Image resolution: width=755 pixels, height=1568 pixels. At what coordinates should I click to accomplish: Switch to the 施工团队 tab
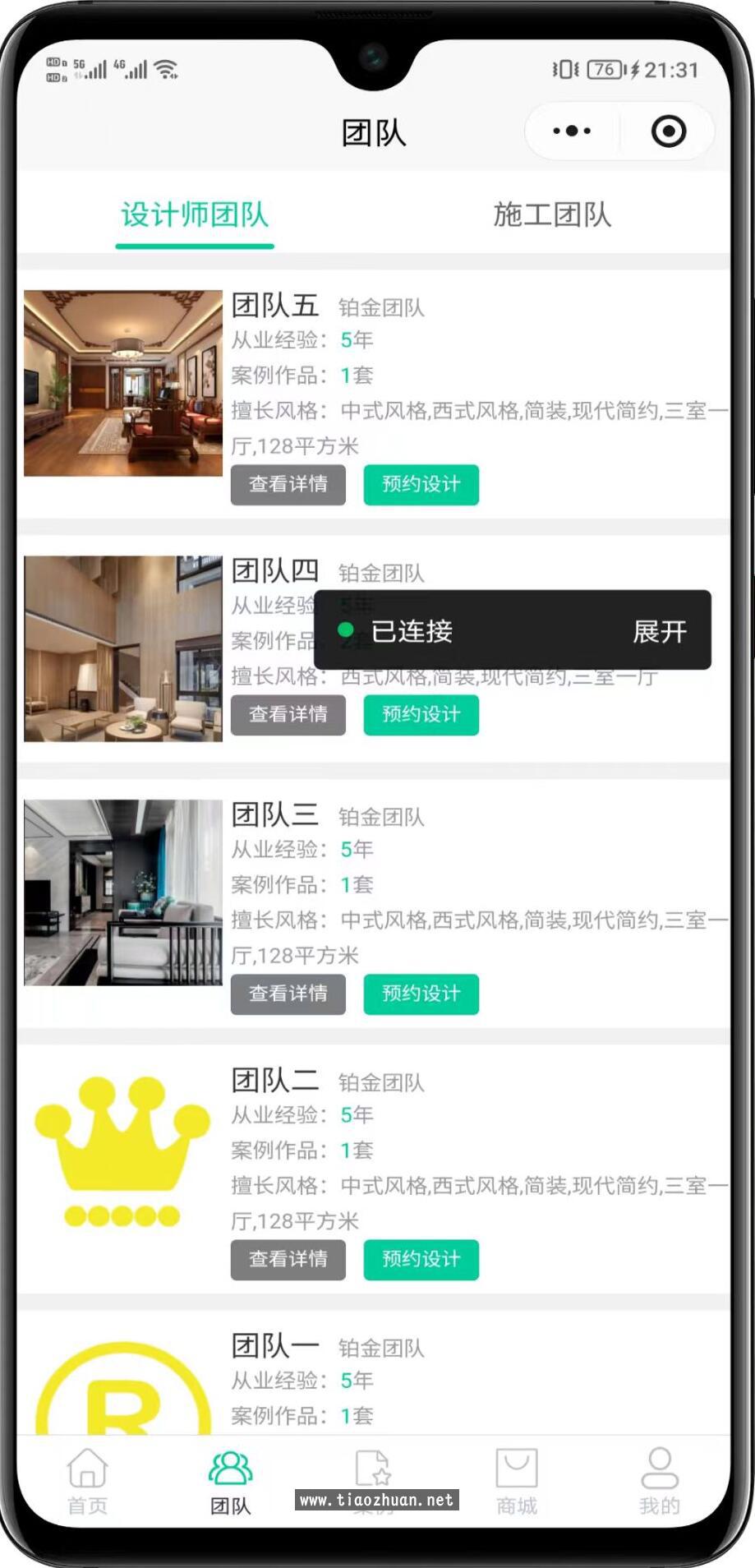pyautogui.click(x=554, y=216)
